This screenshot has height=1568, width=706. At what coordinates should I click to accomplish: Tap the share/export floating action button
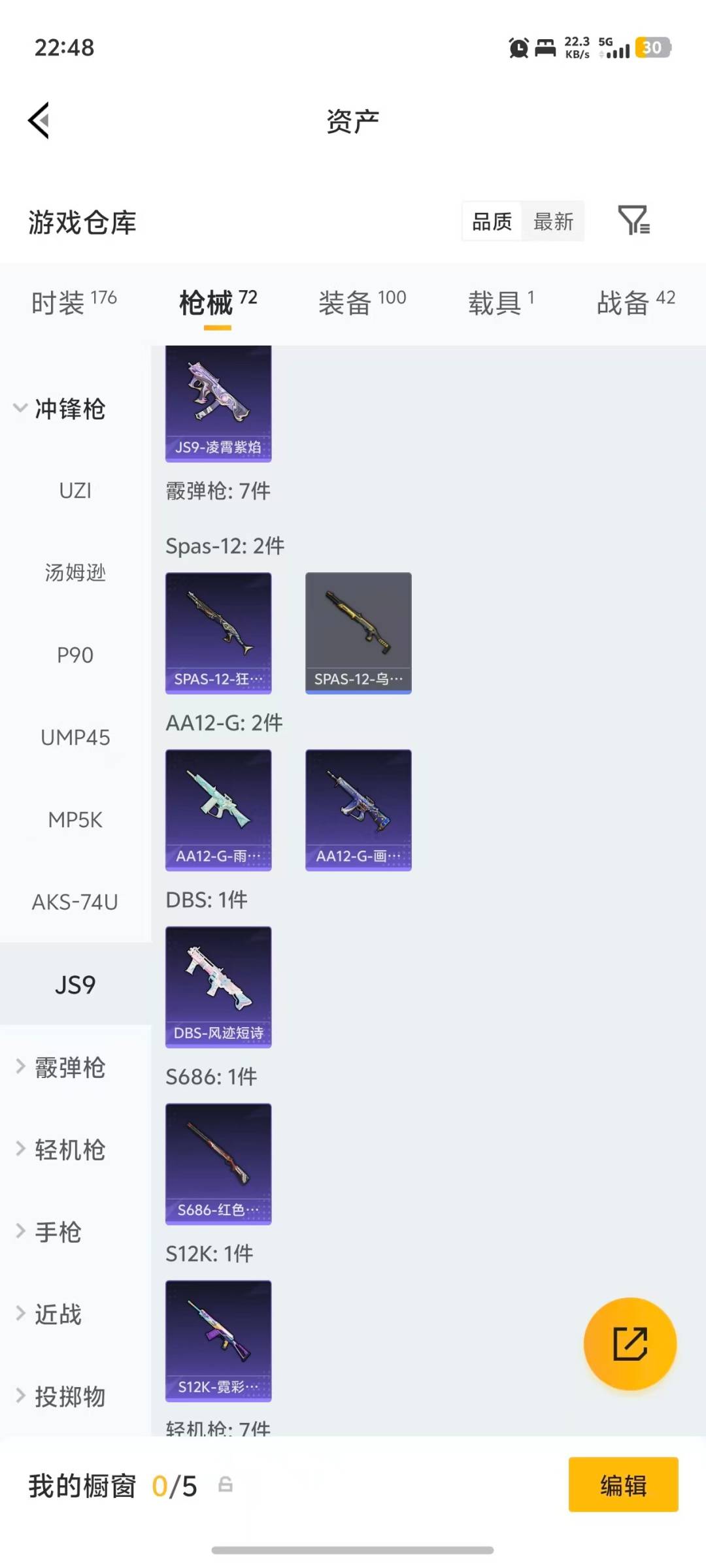(x=630, y=1344)
